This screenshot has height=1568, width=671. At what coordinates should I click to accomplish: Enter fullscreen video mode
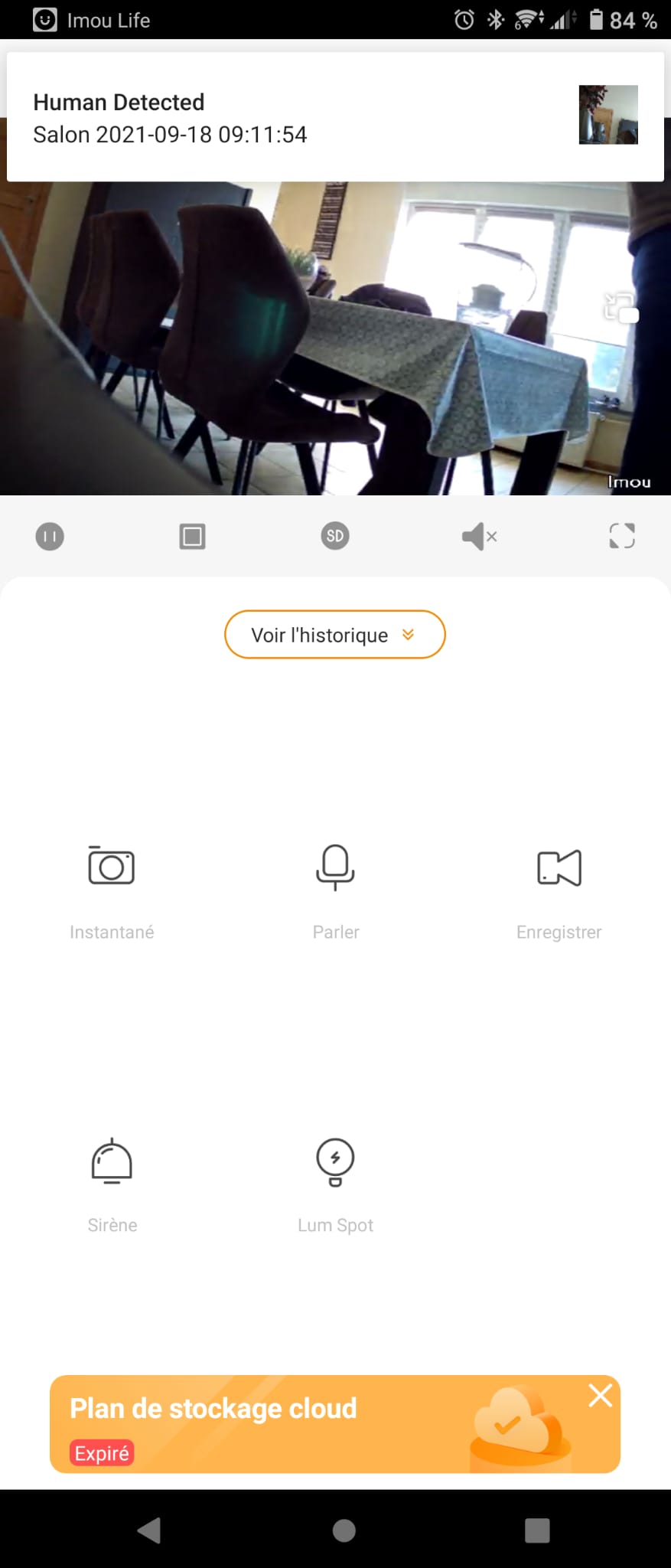click(622, 536)
